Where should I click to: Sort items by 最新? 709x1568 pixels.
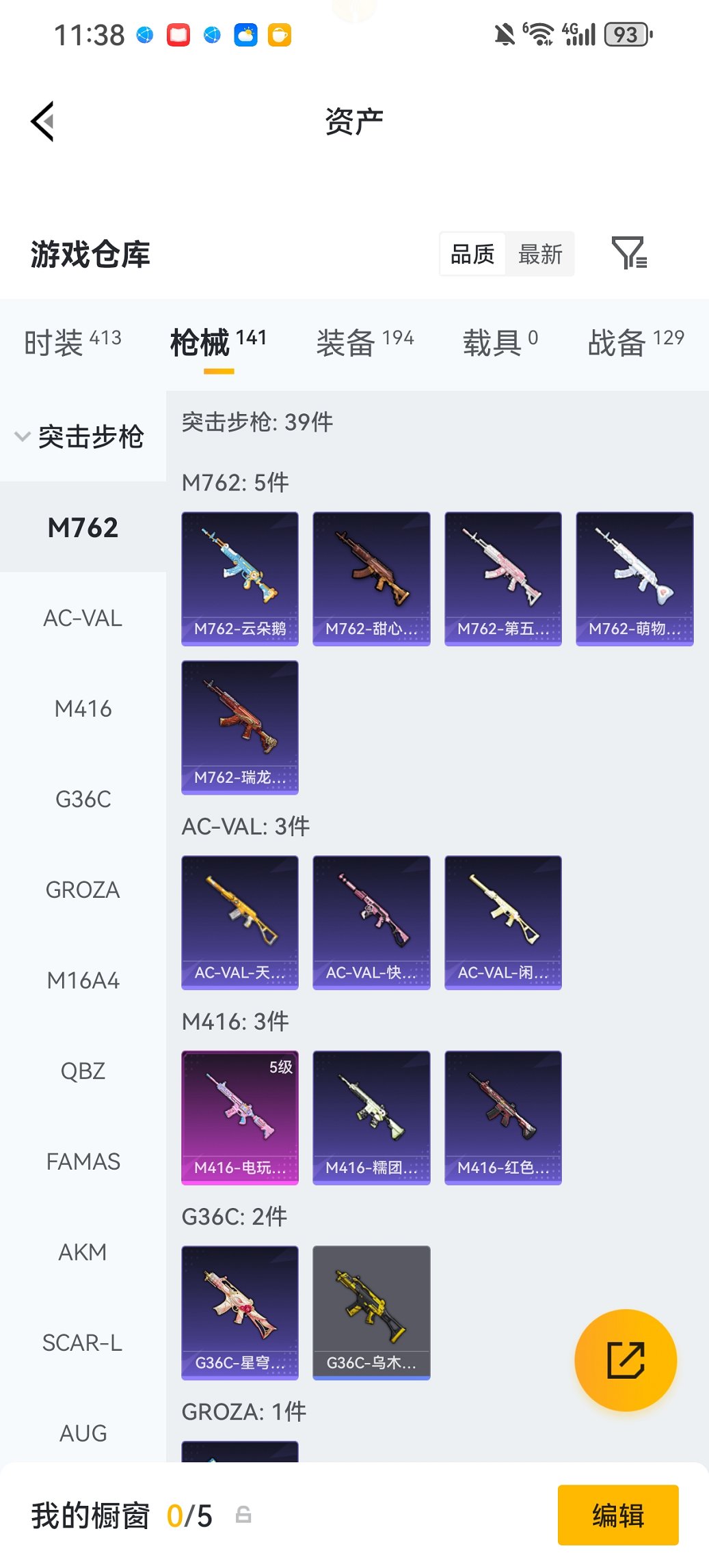click(x=539, y=254)
